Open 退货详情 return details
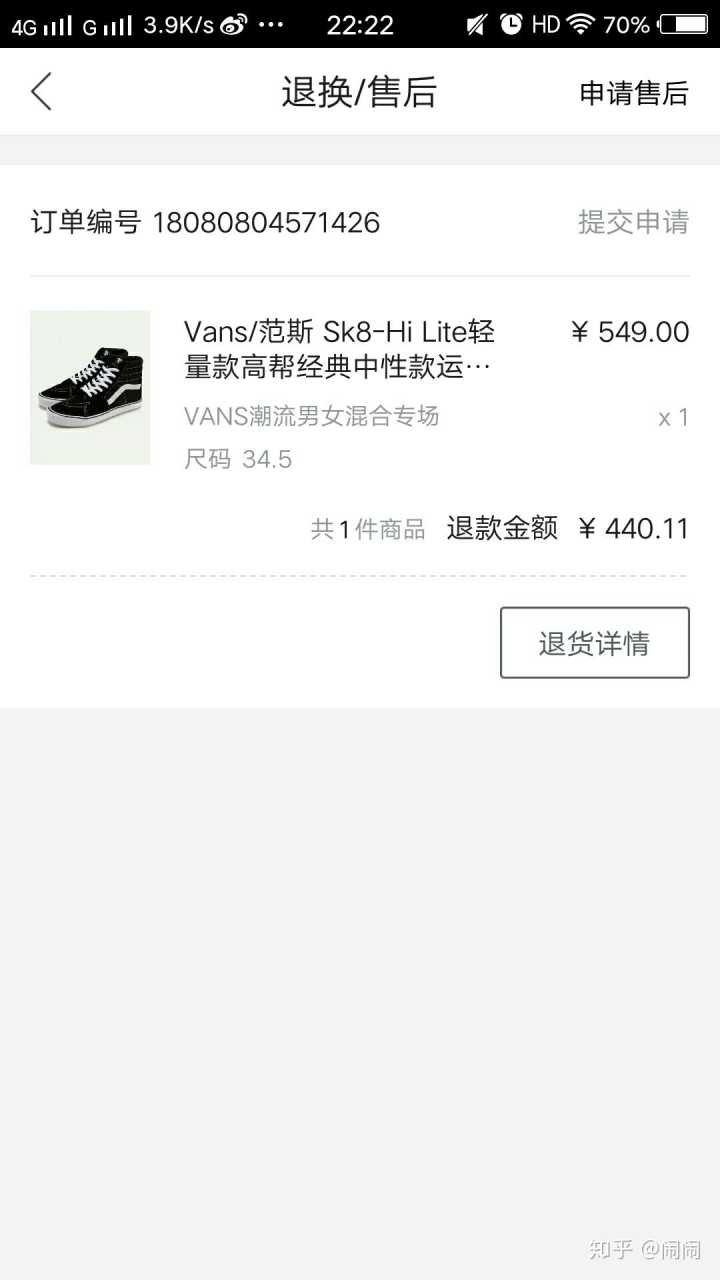The height and width of the screenshot is (1280, 720). click(594, 643)
